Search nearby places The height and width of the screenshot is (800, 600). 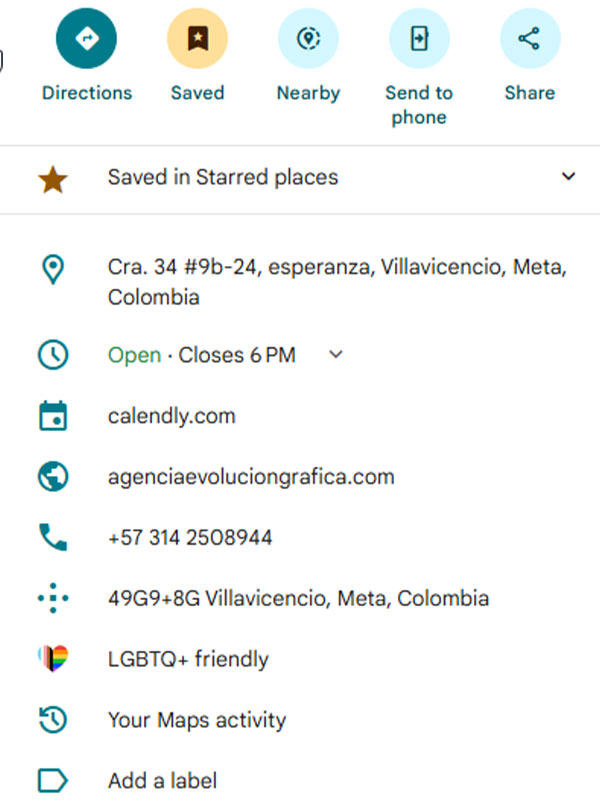[x=308, y=40]
